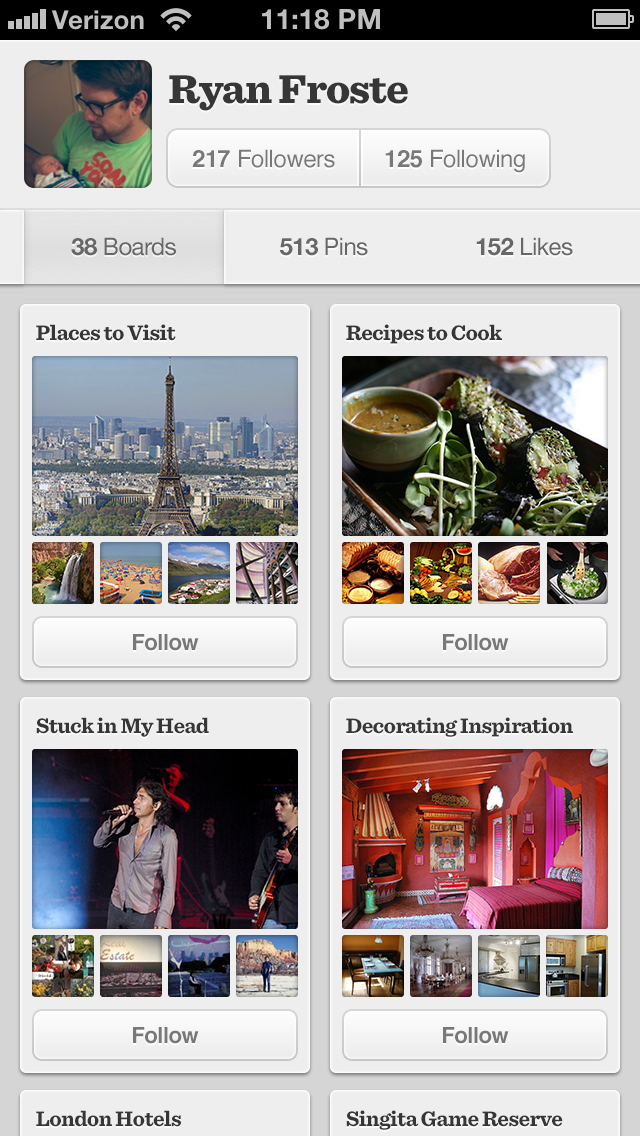This screenshot has height=1136, width=640.
Task: Open the Singita Game Reserve board
Action: pos(475,1118)
